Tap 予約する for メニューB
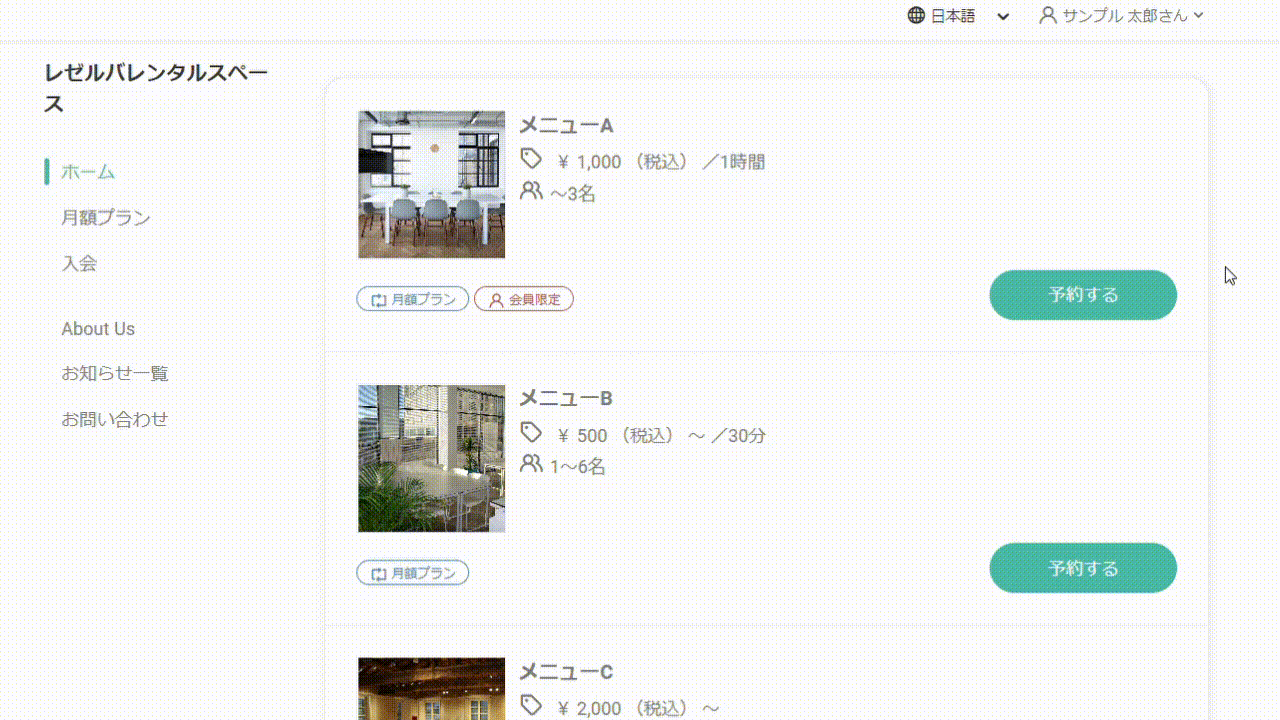Image resolution: width=1280 pixels, height=720 pixels. point(1083,568)
